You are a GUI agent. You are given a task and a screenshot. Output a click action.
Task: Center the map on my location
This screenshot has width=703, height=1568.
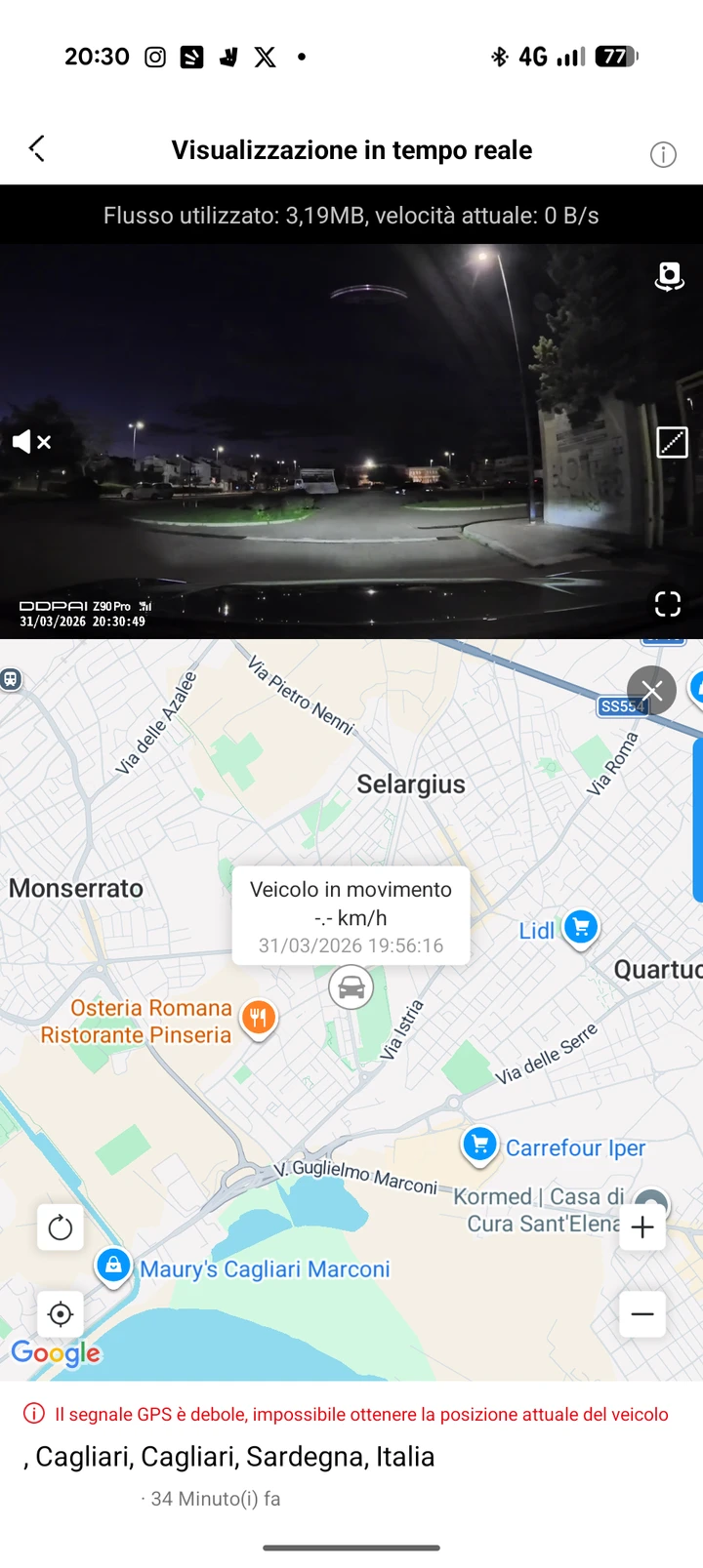click(x=61, y=1314)
